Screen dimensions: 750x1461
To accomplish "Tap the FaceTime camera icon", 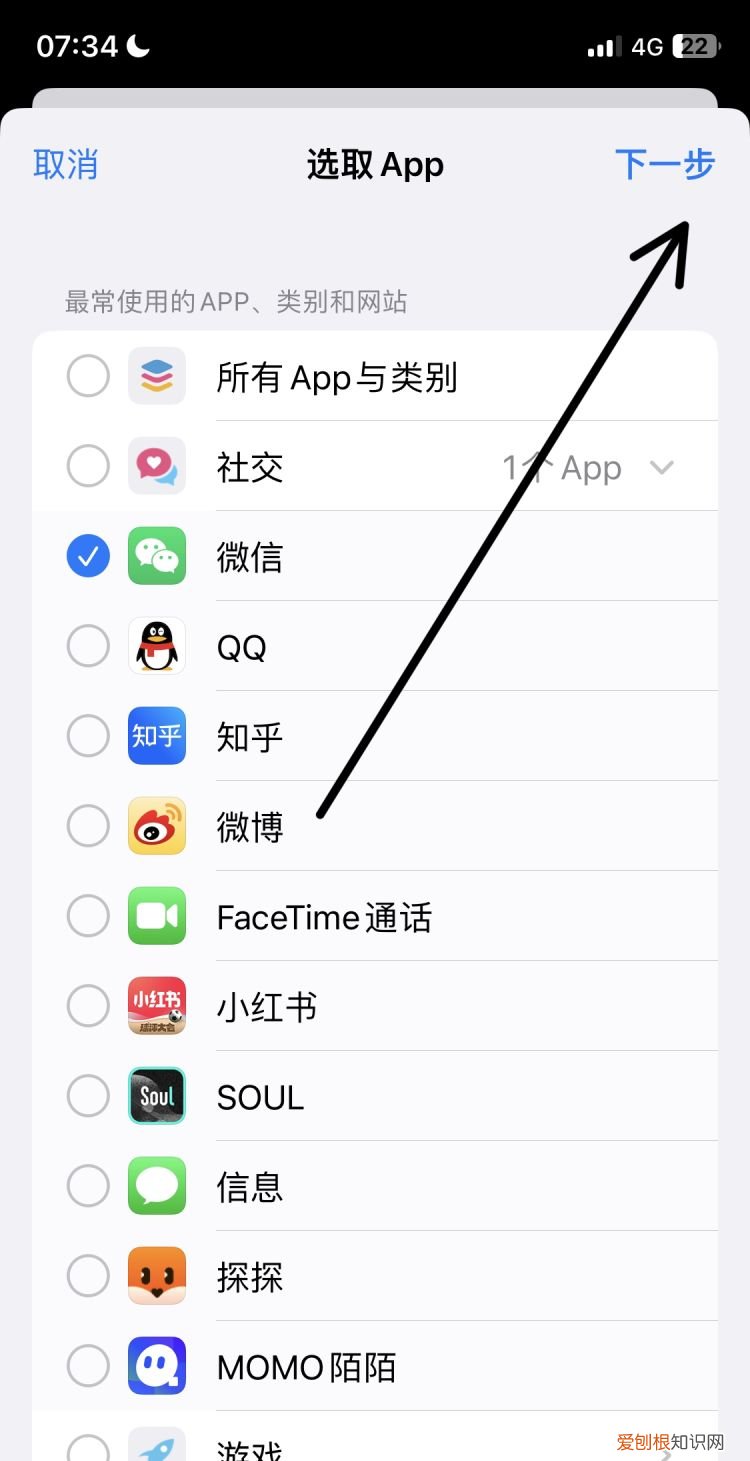I will [x=157, y=916].
